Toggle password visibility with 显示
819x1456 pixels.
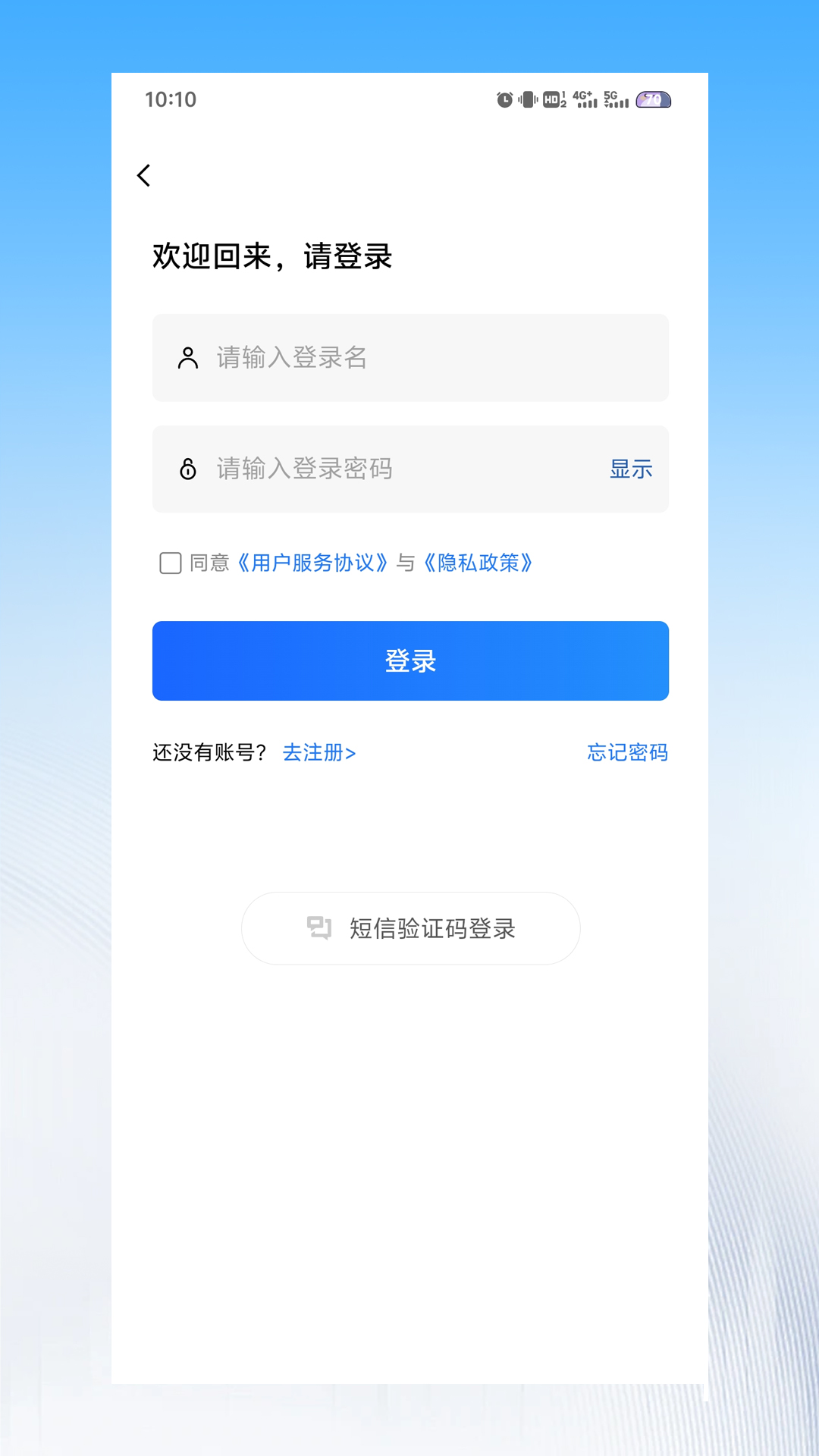629,469
